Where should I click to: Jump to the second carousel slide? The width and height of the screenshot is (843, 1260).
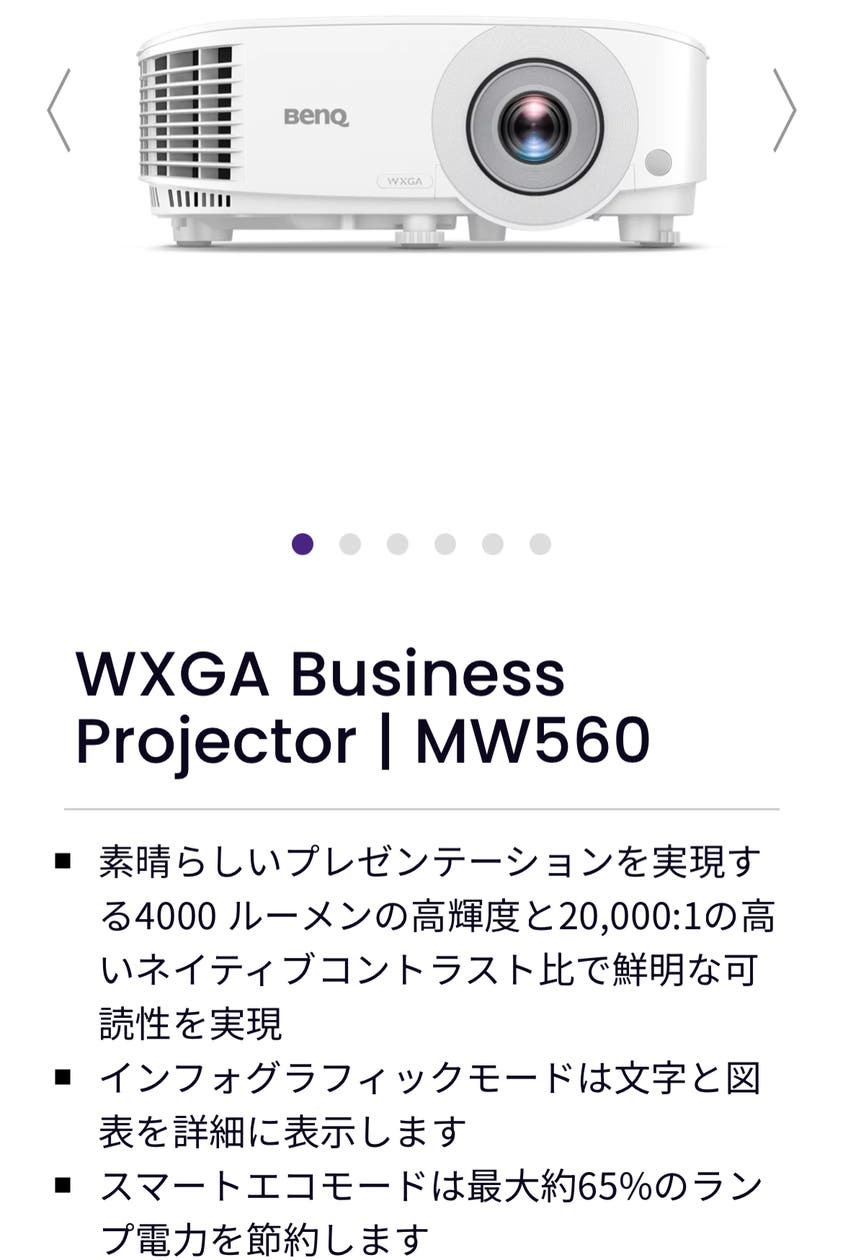[347, 542]
